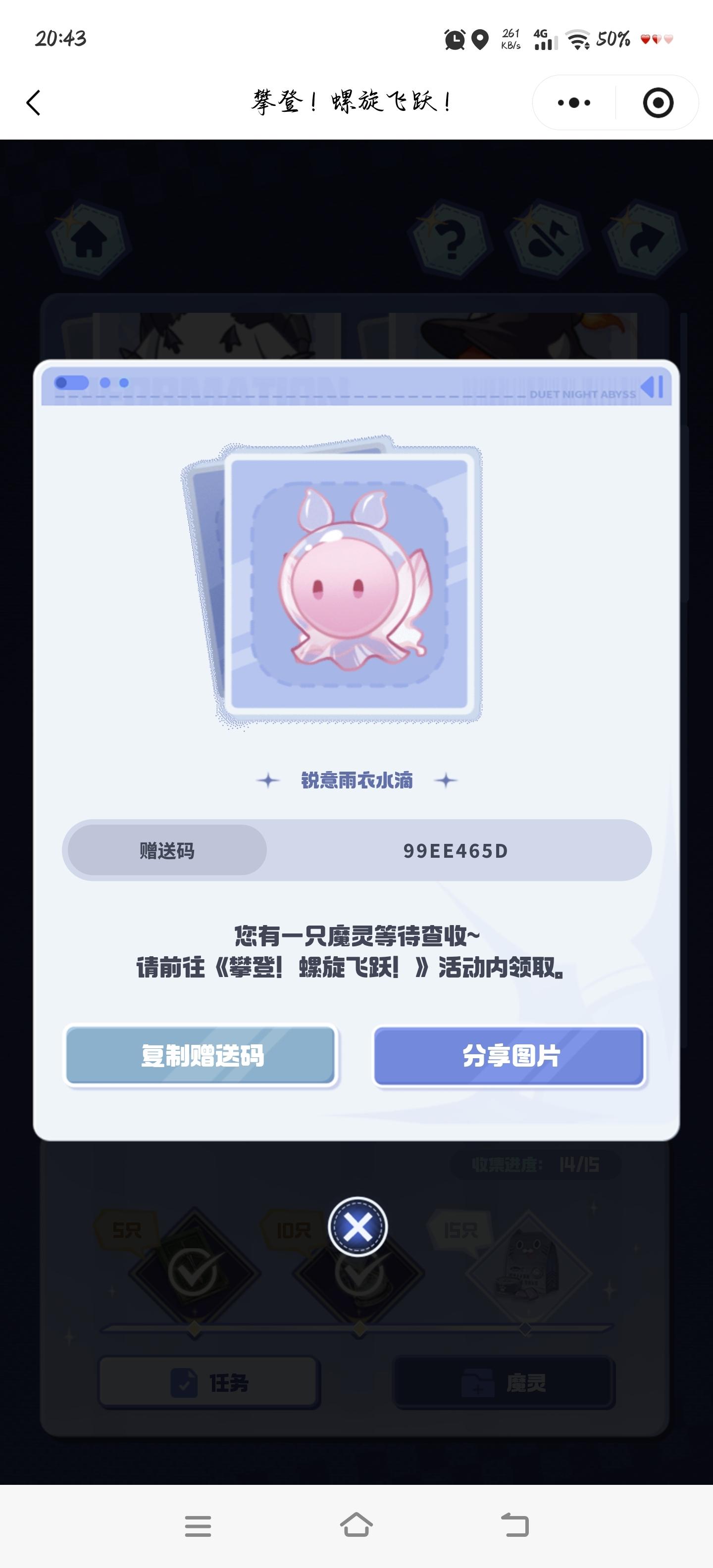Tap 复制赠送码 to copy the gift code

point(201,1055)
